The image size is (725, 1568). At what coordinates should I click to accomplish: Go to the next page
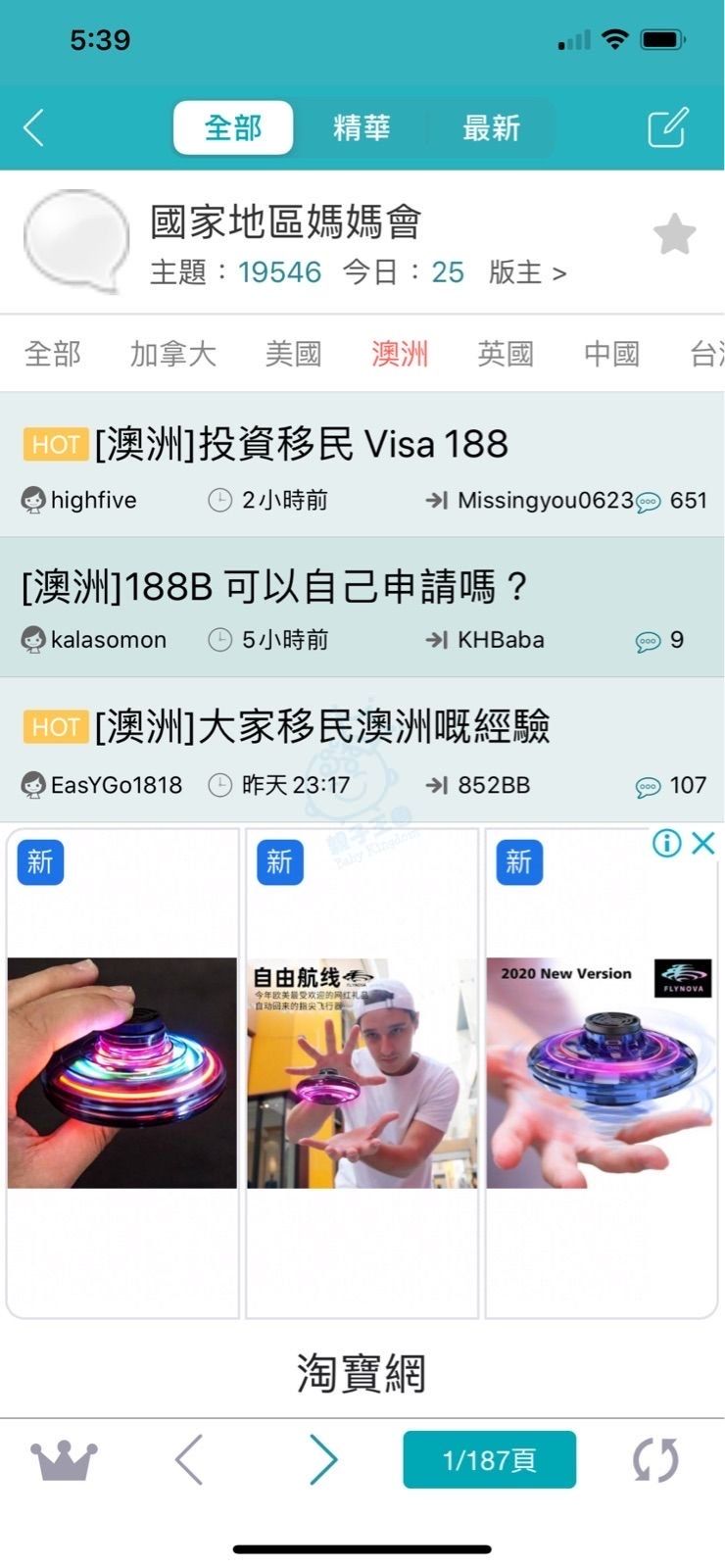tap(322, 1460)
